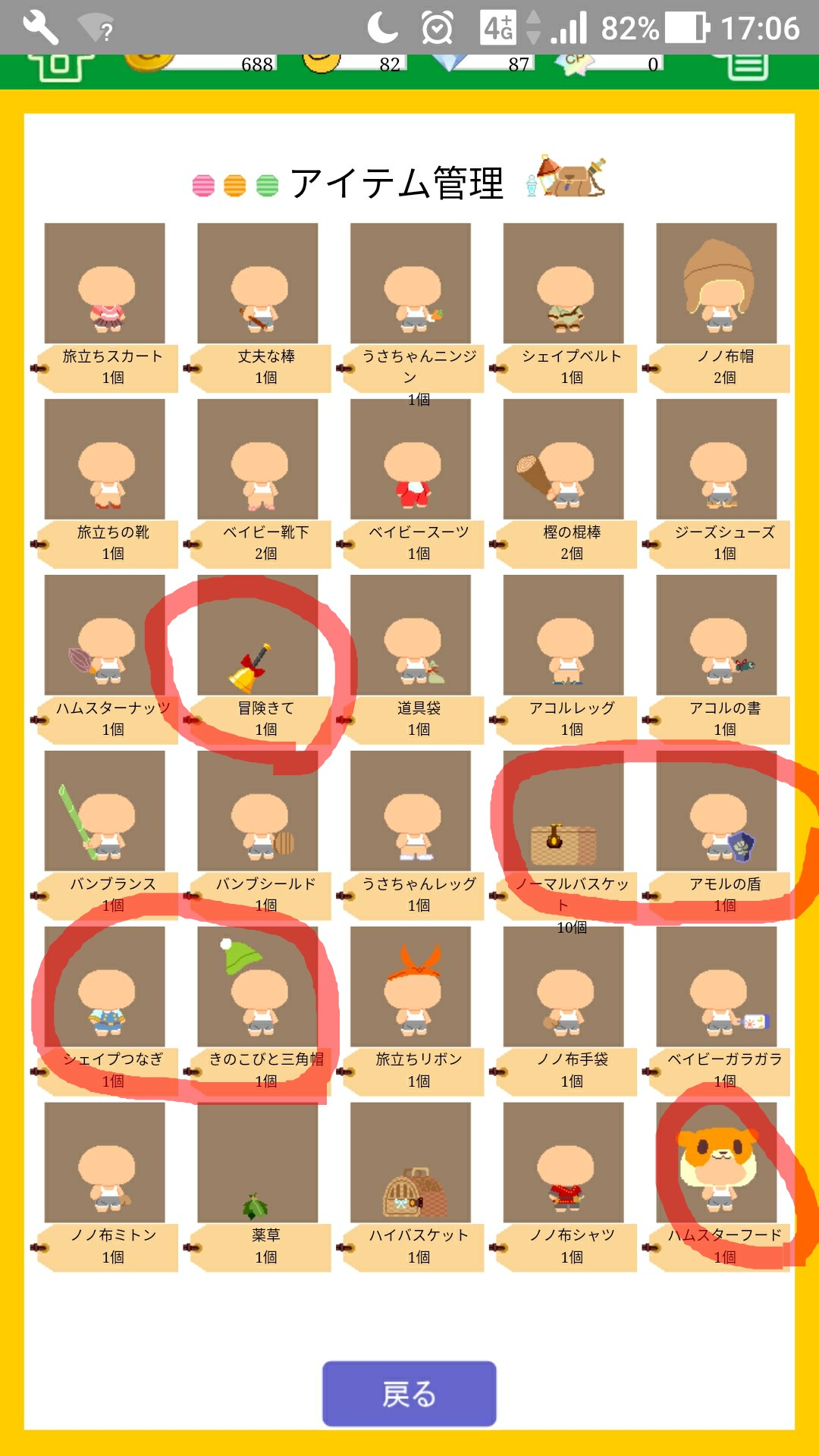Select the アコルの書 item
This screenshot has width=819, height=1456.
pos(717,635)
